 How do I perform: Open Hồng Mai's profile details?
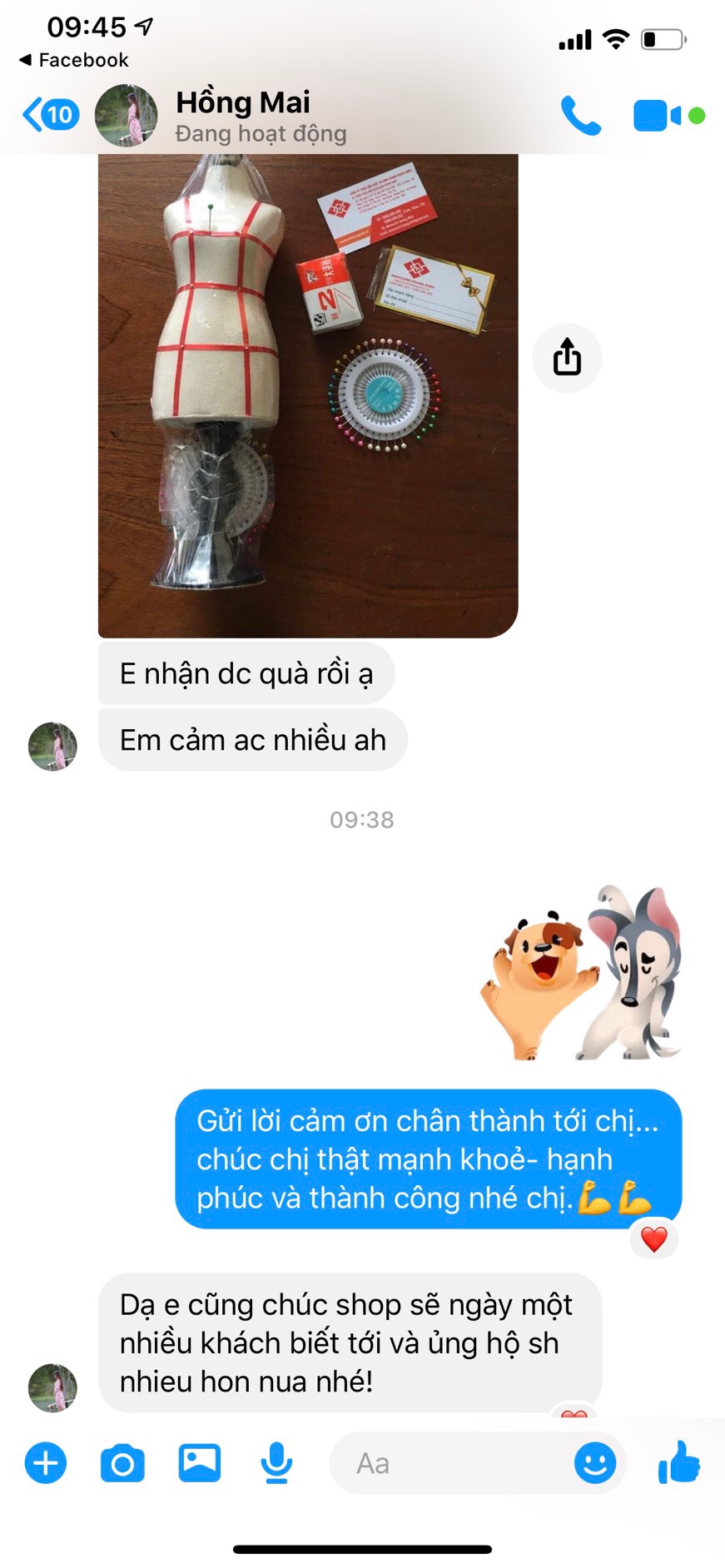pos(242,115)
